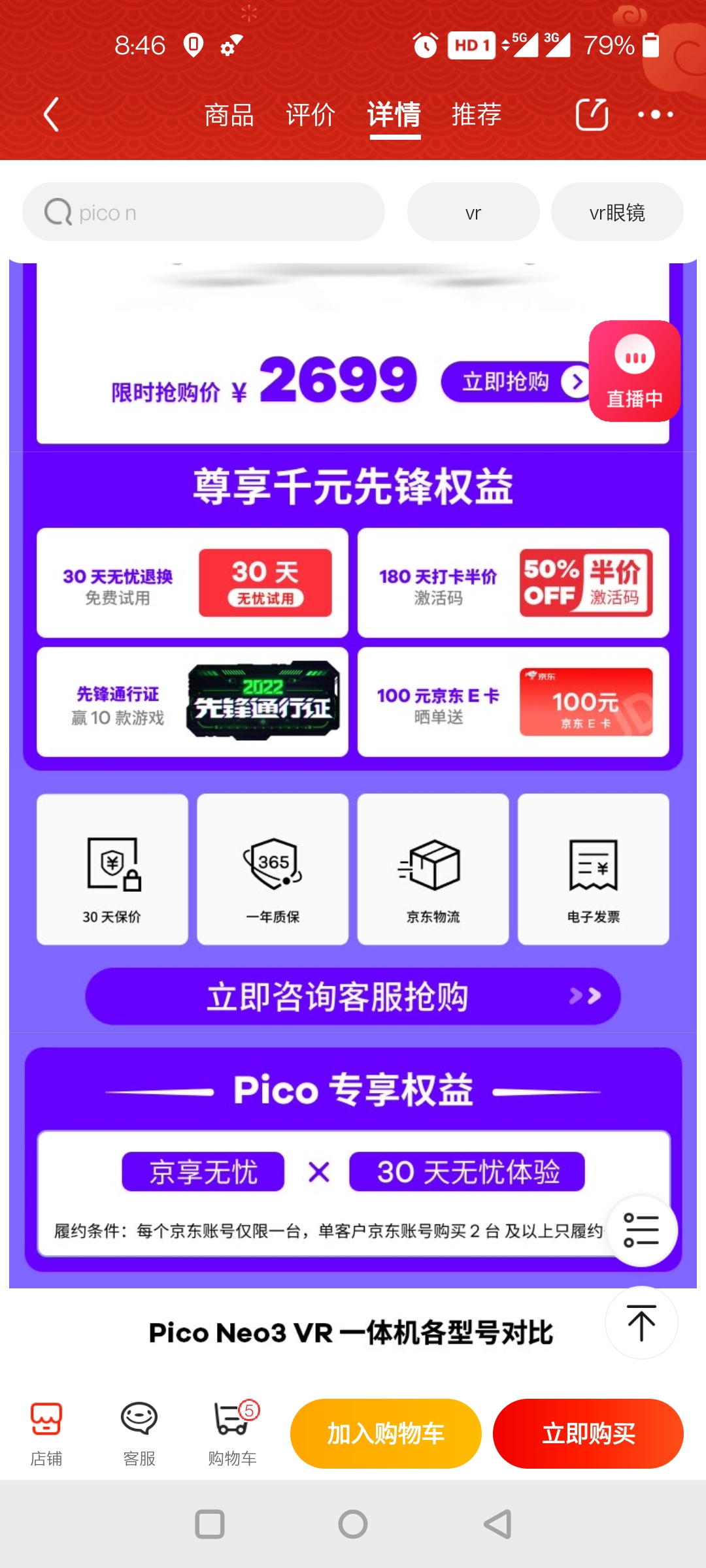The height and width of the screenshot is (1568, 706).
Task: Open the share icon in top bar
Action: [x=590, y=114]
